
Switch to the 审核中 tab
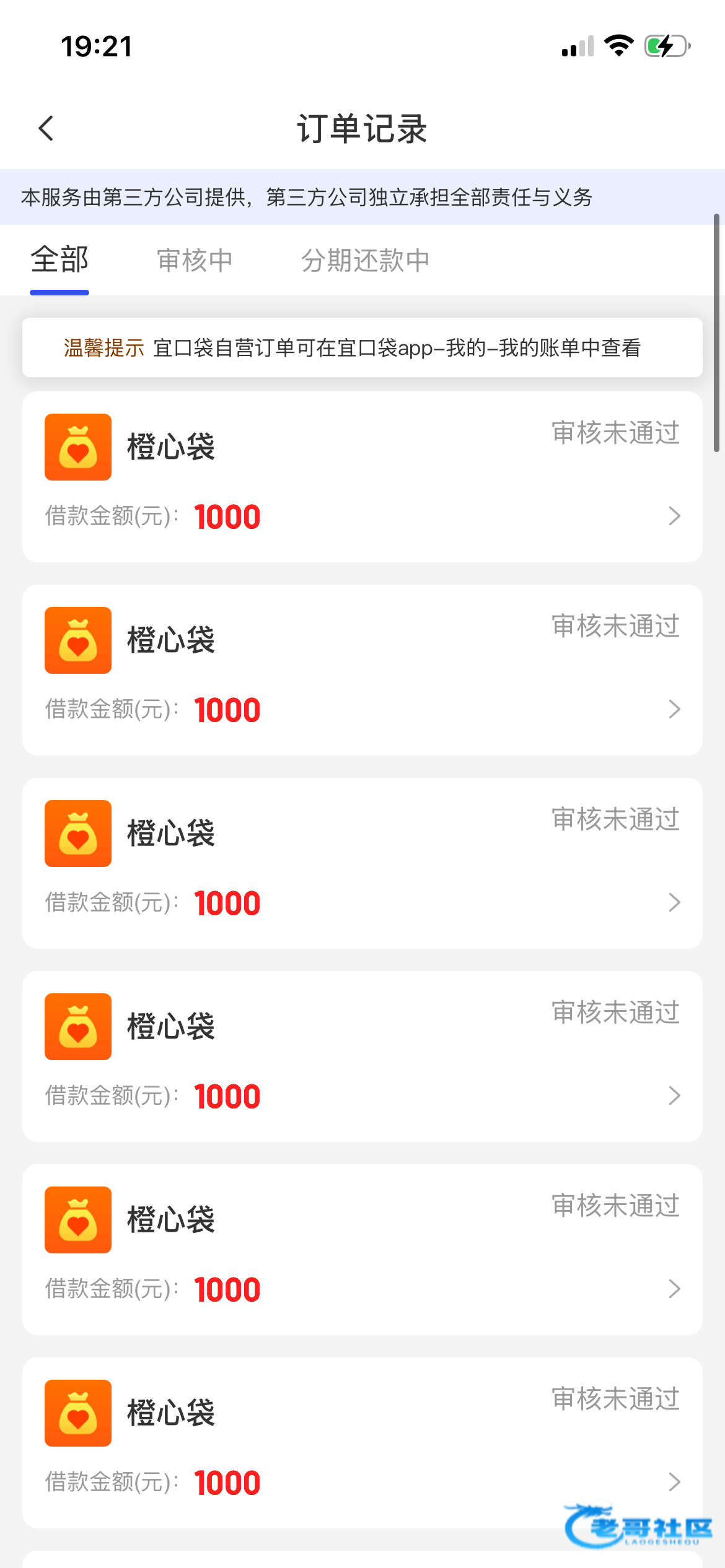(195, 260)
